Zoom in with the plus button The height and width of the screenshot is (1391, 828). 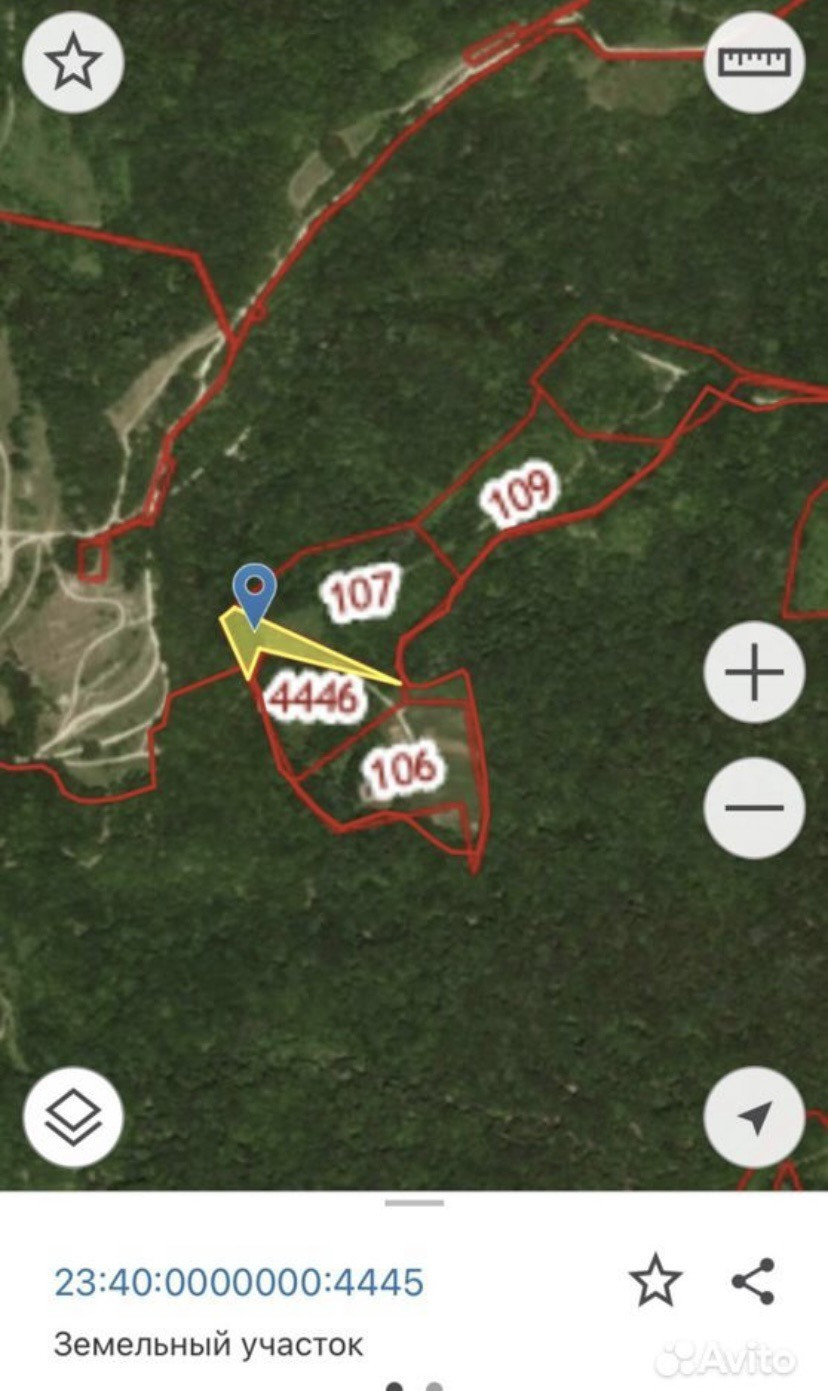click(x=754, y=672)
